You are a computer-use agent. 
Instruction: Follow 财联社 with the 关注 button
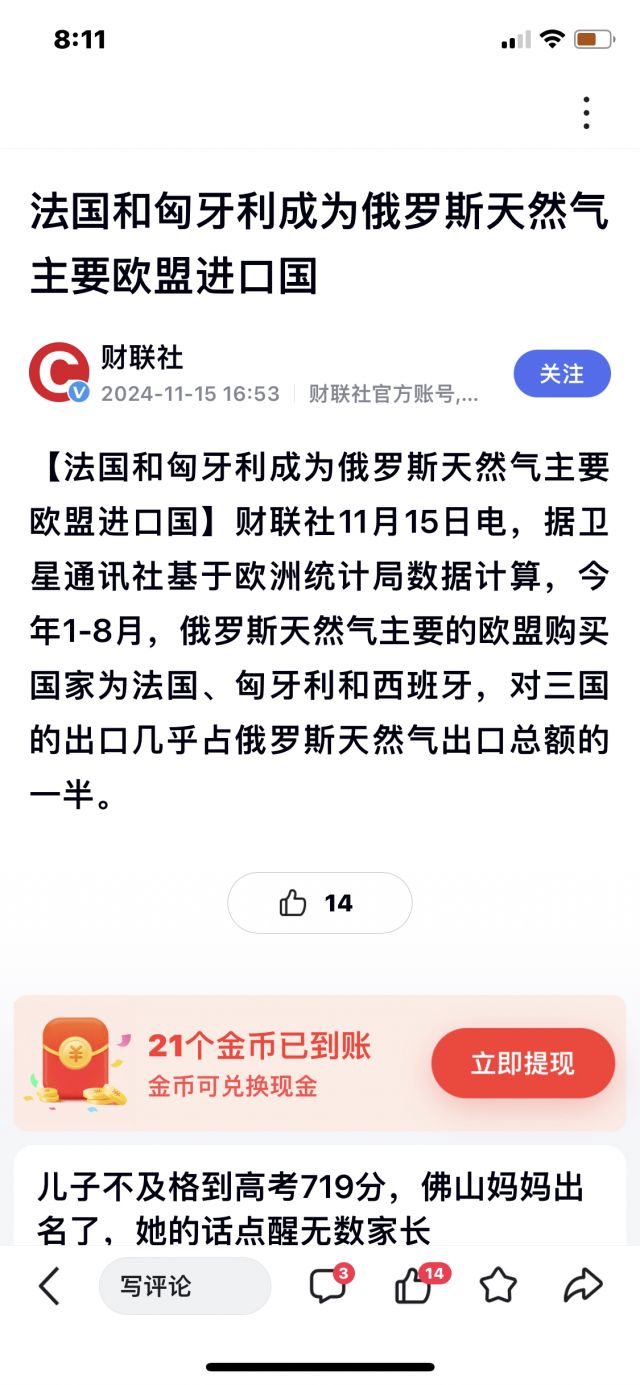562,374
